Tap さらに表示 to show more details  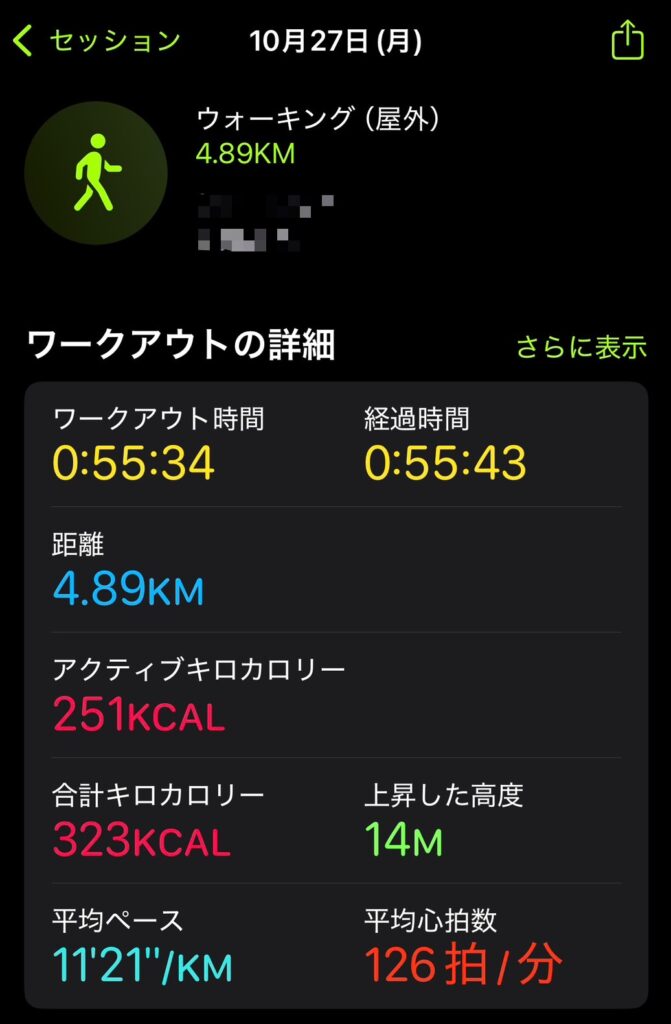581,347
